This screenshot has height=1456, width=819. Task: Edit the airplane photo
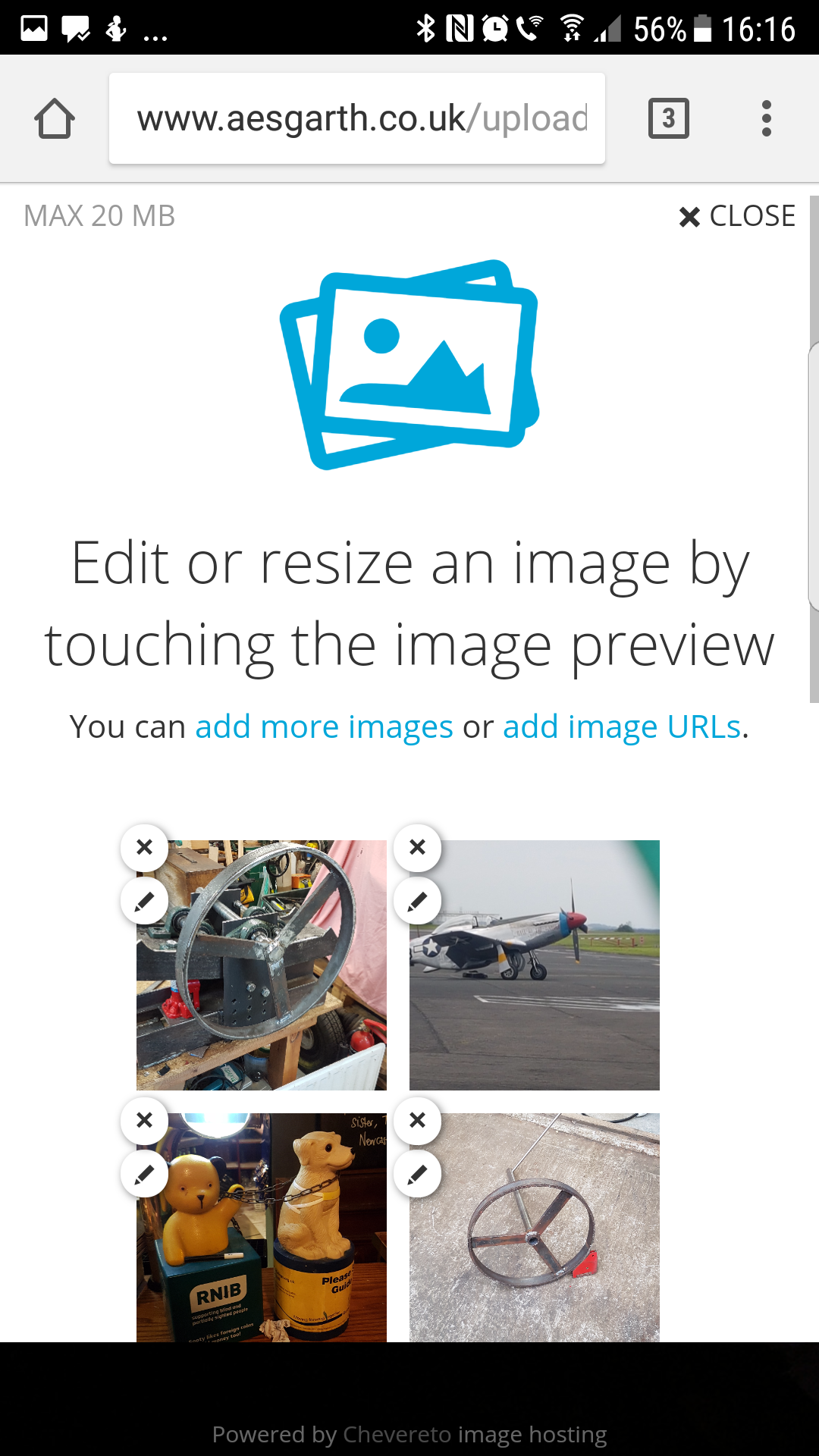(x=417, y=901)
